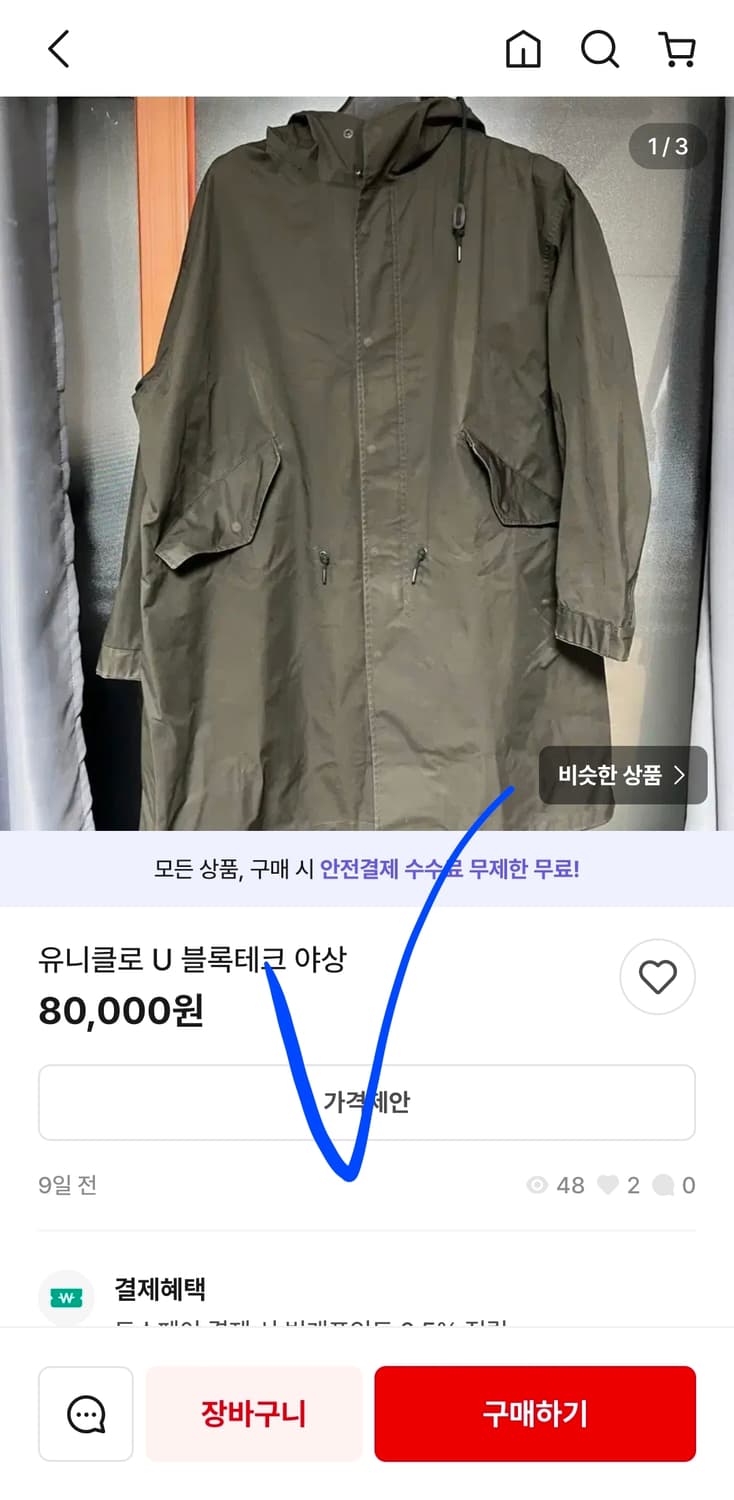Open the 가격제안 price offer button

coord(366,1102)
